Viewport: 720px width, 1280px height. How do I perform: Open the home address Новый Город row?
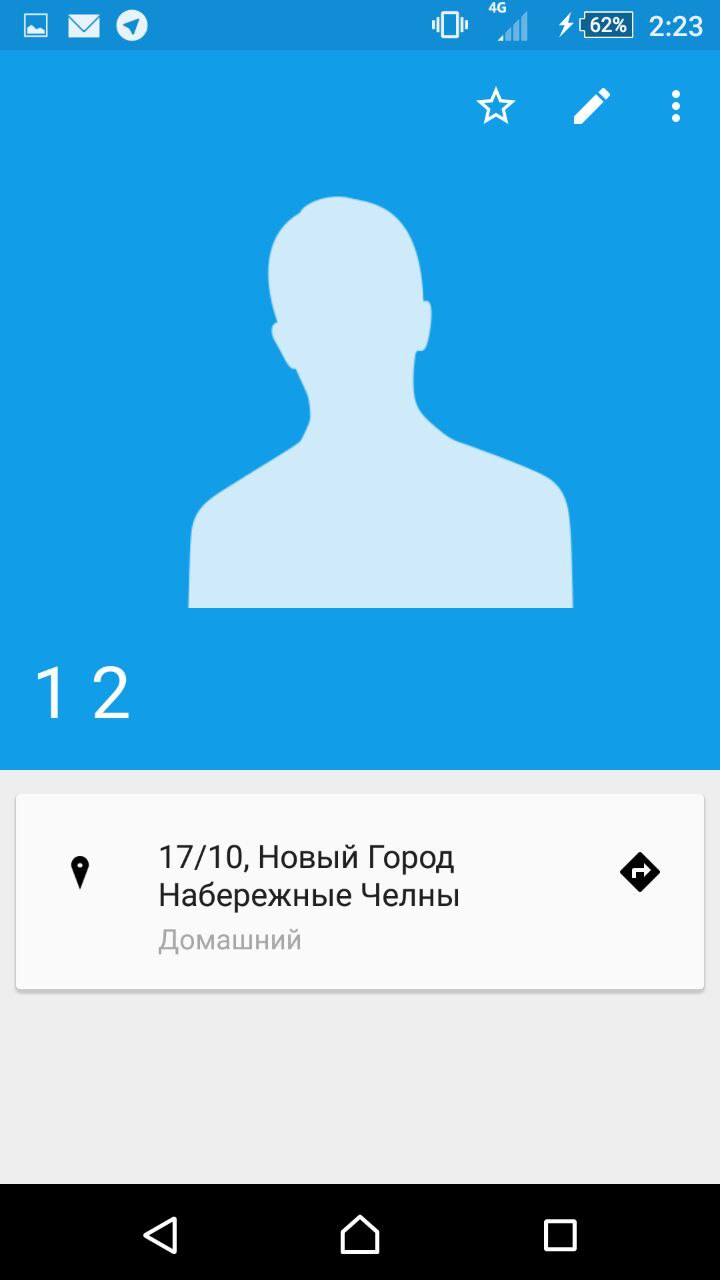click(x=360, y=892)
